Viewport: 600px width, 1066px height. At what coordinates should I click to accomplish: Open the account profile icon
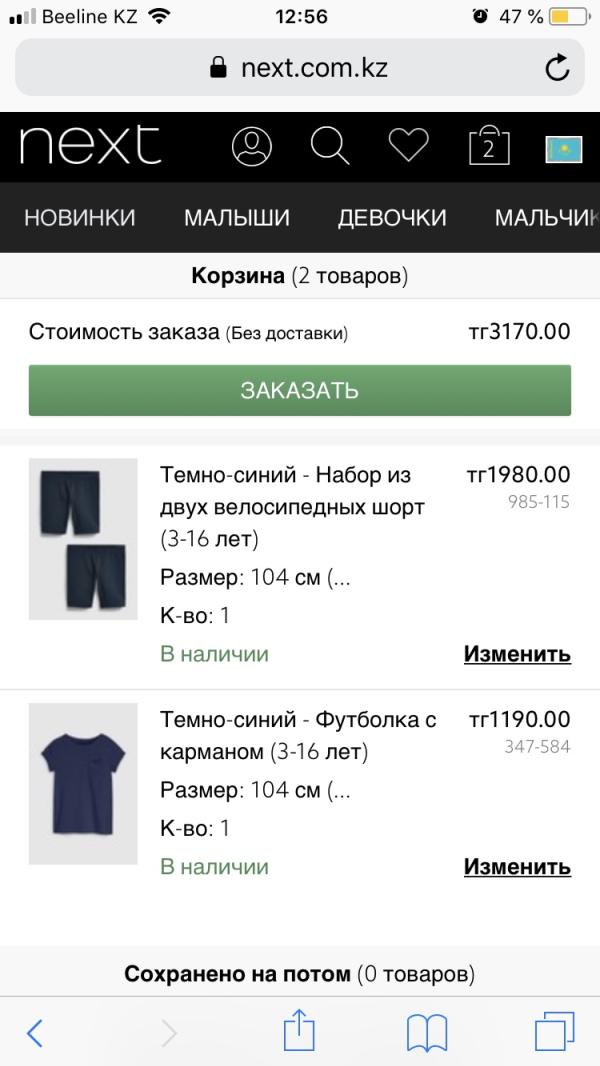(252, 146)
